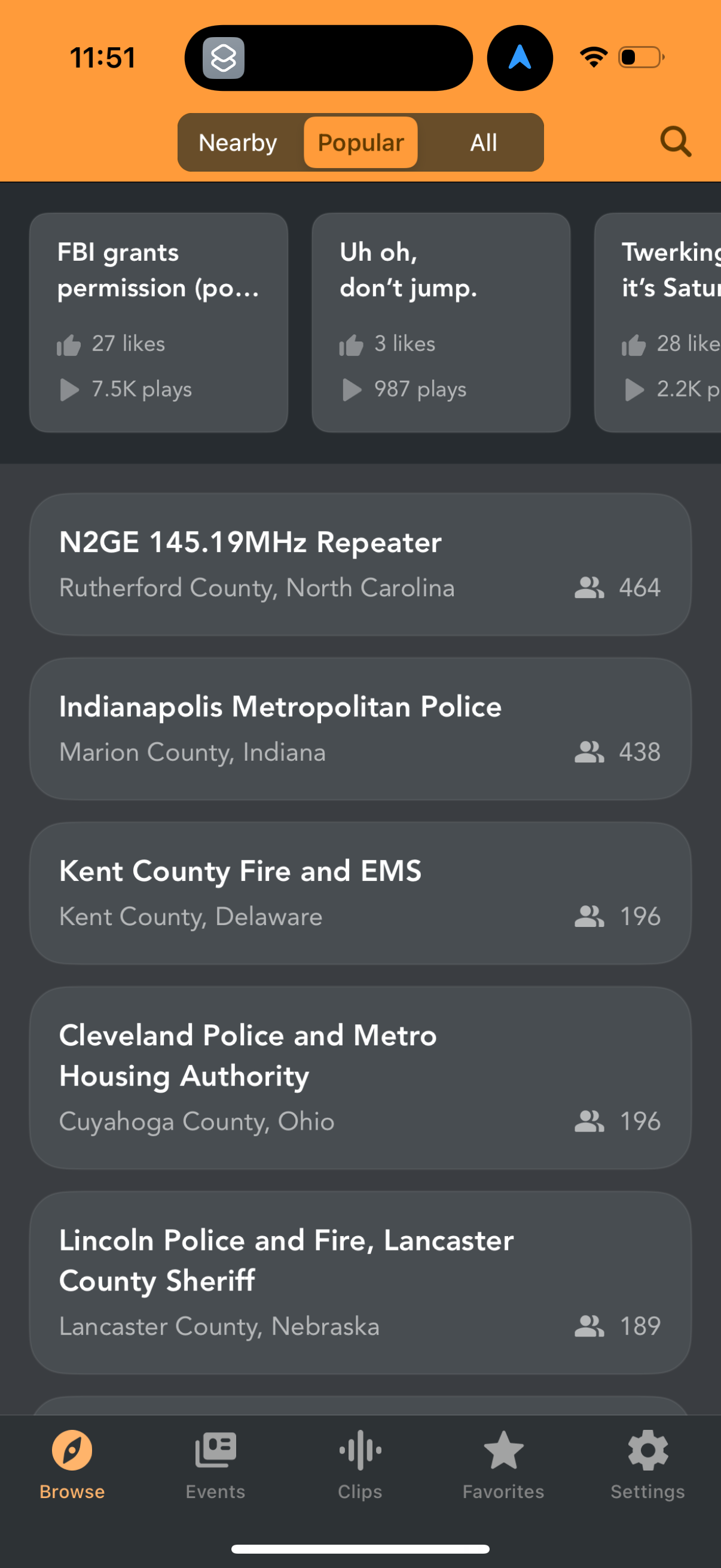The width and height of the screenshot is (721, 1568).
Task: Tap the navigation arrow in the status bar
Action: (519, 57)
